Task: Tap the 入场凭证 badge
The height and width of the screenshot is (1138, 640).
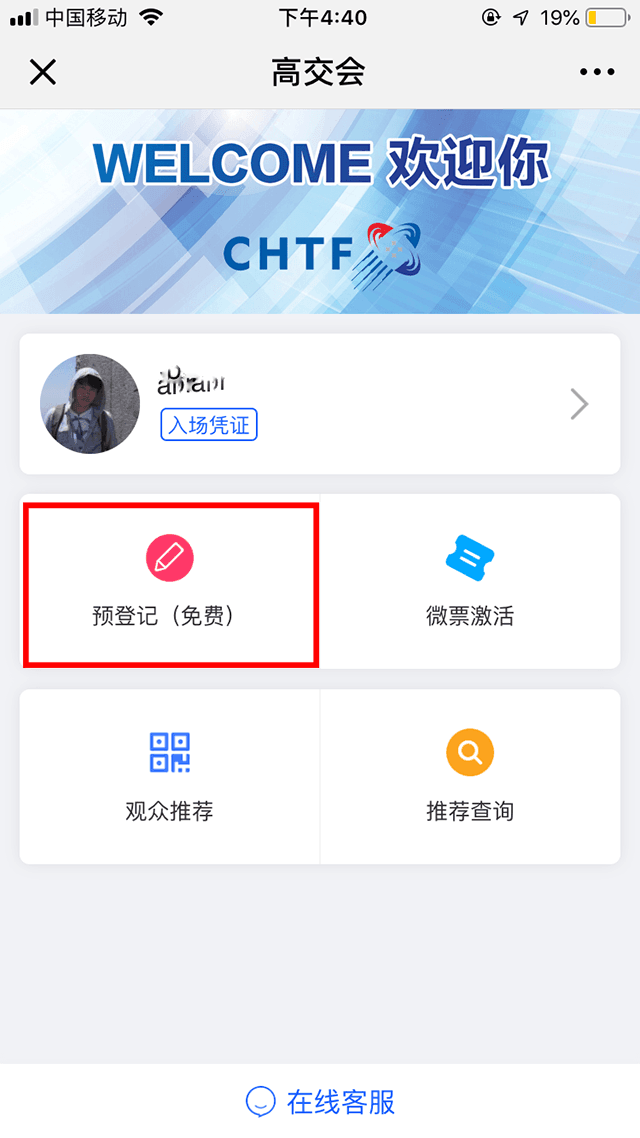Action: [209, 425]
